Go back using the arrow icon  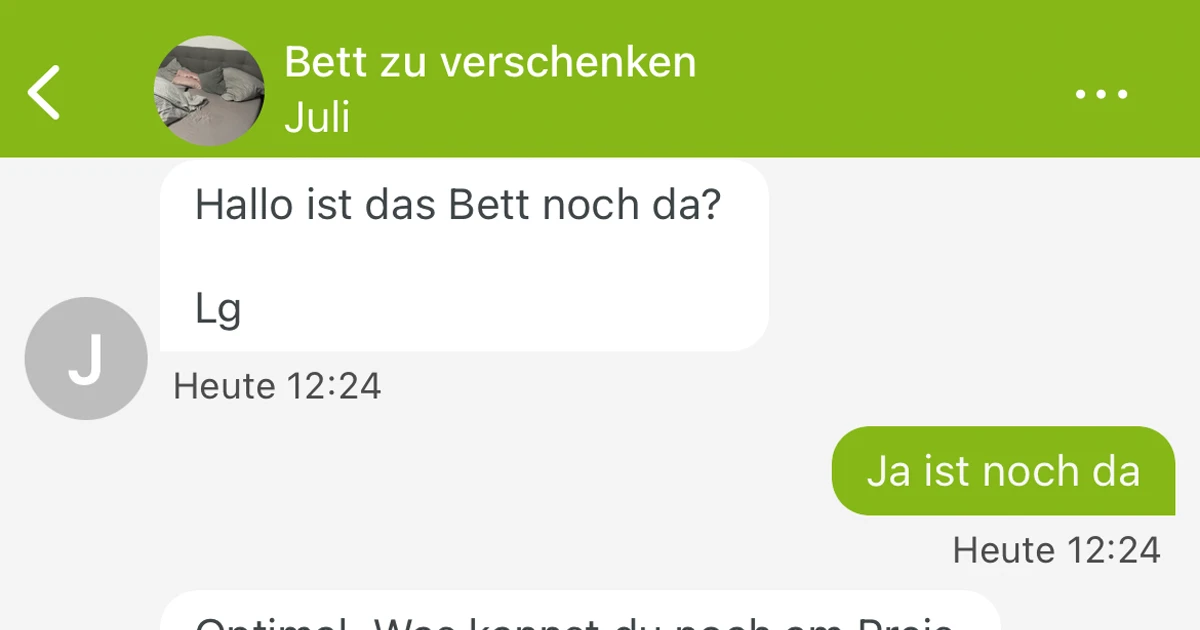(x=44, y=93)
